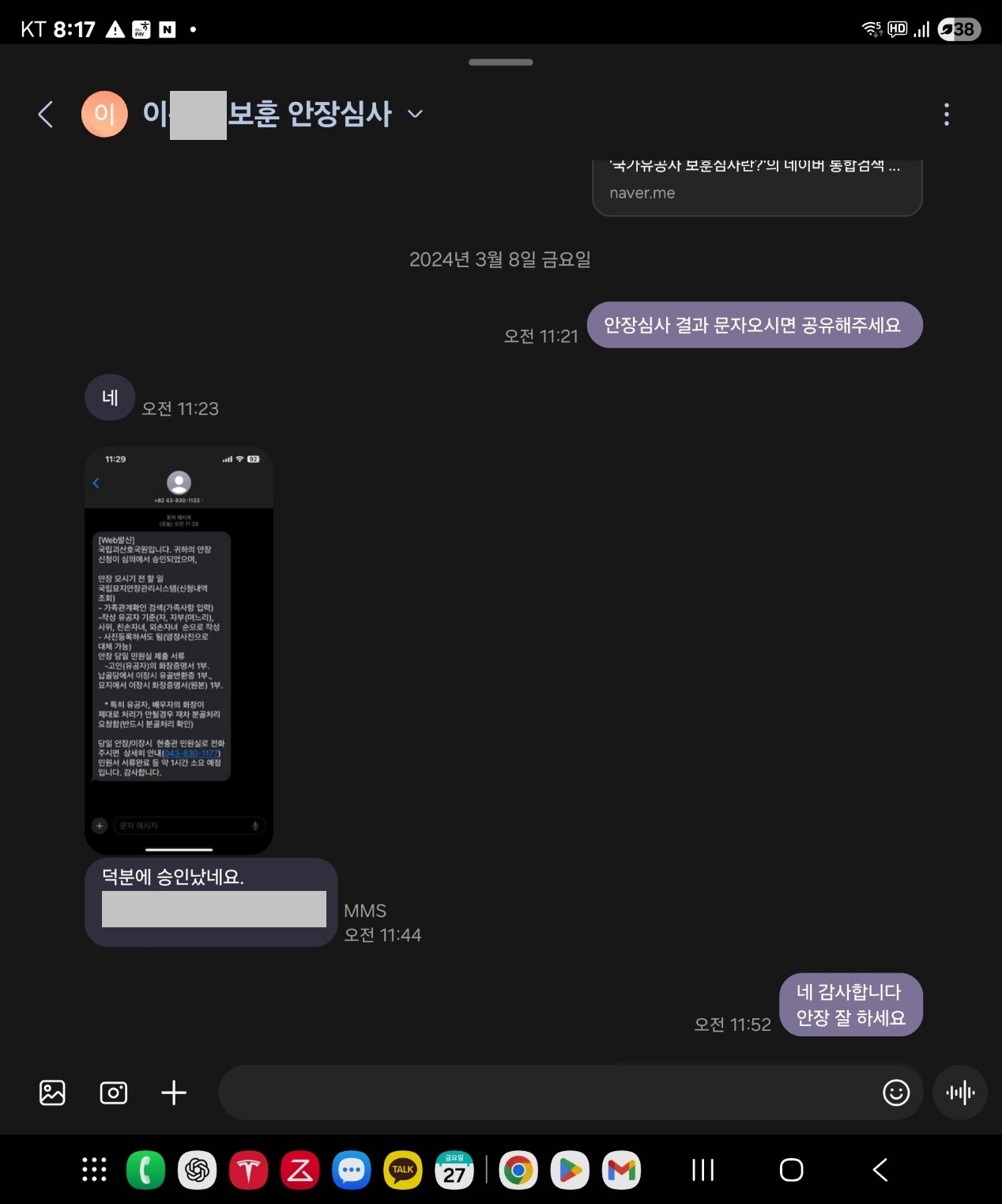
Task: Open Gmail from the taskbar
Action: coord(621,1170)
